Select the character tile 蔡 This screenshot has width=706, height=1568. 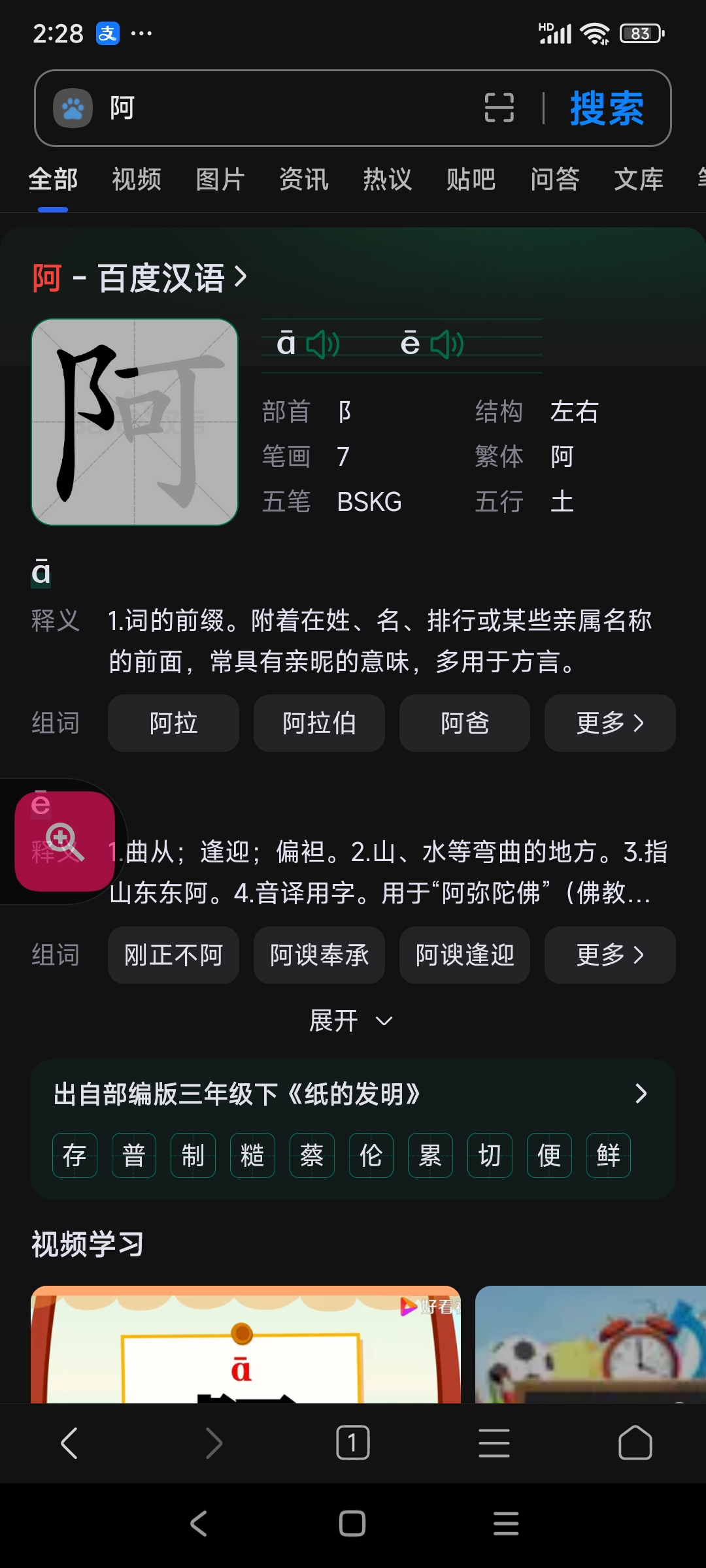pos(312,1156)
